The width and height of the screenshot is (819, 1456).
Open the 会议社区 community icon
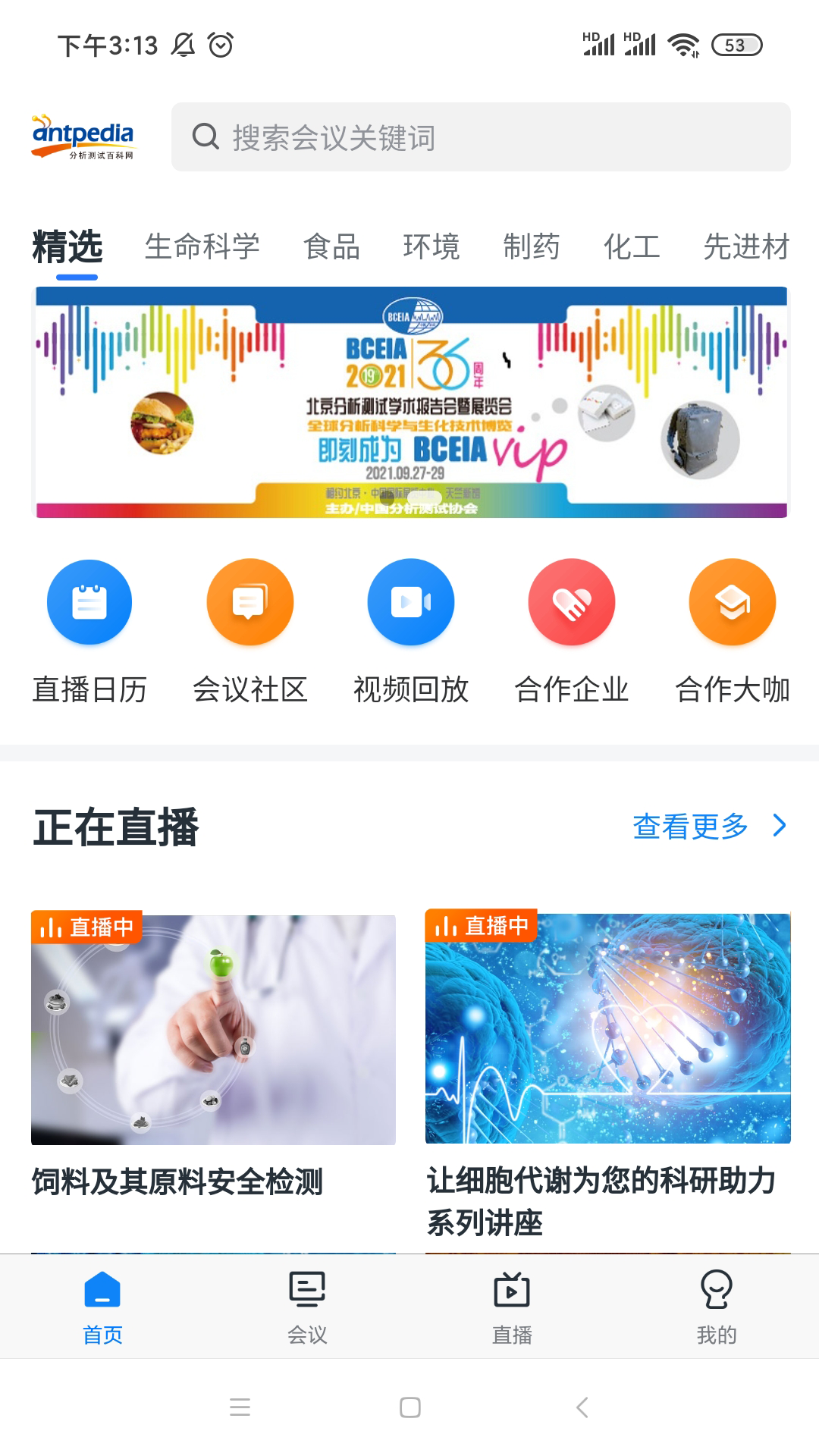[x=249, y=601]
